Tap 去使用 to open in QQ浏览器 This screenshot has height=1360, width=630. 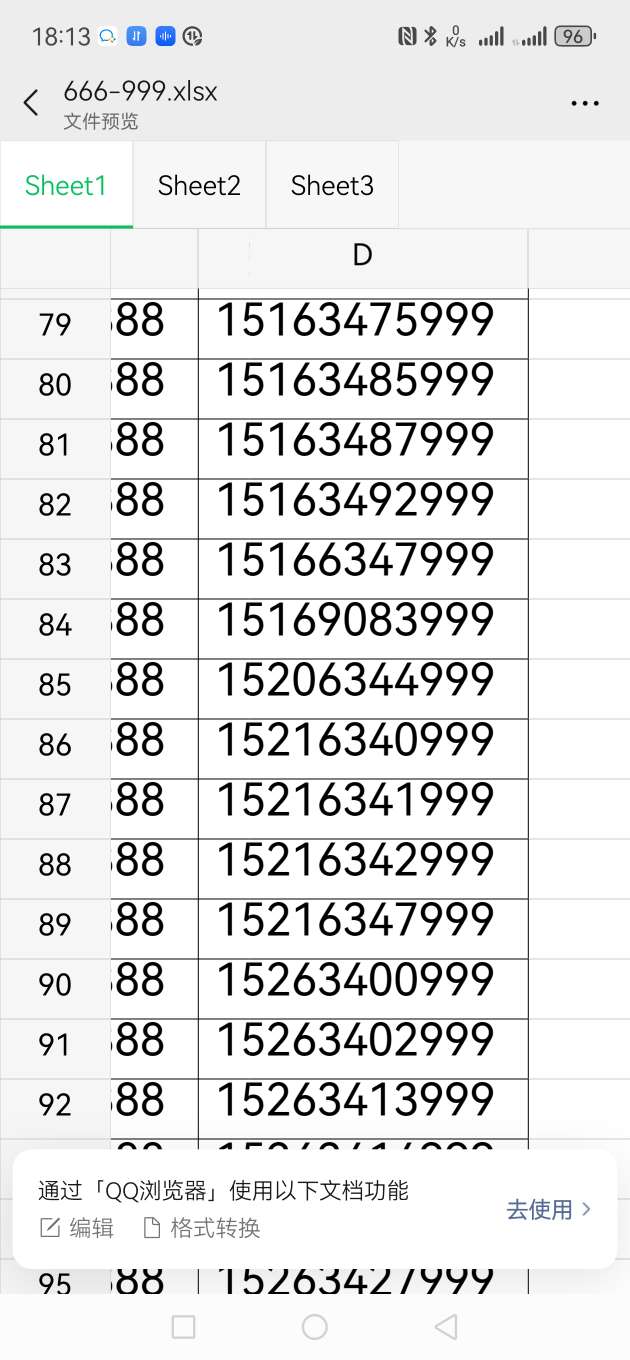tap(548, 1209)
